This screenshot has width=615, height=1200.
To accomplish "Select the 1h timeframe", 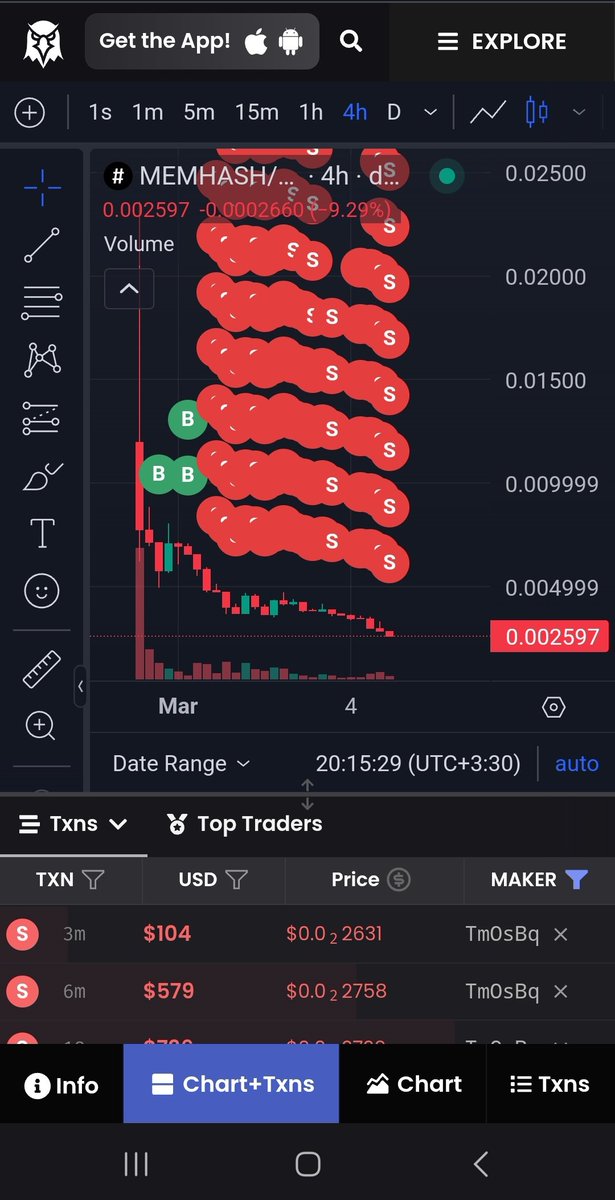I will [x=311, y=112].
